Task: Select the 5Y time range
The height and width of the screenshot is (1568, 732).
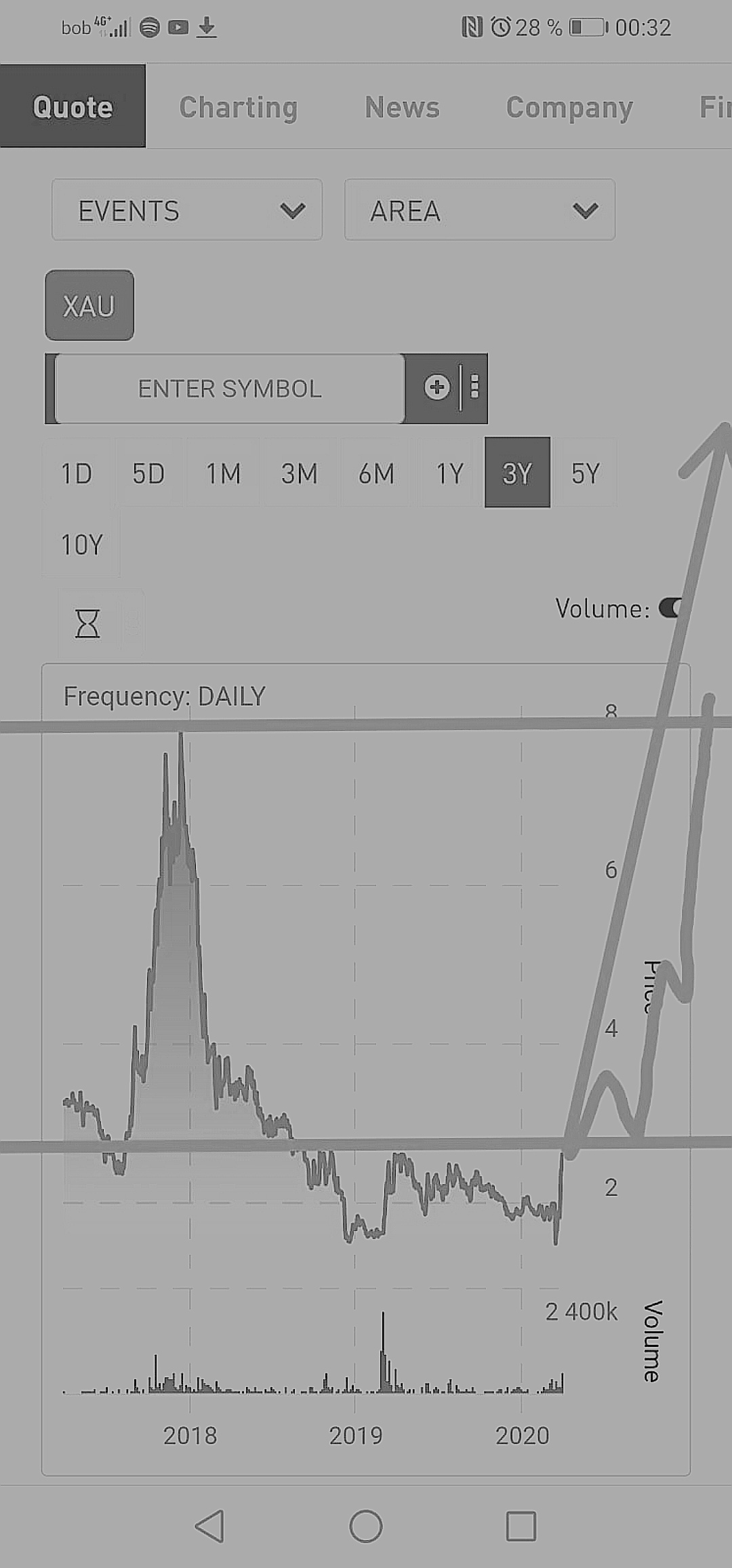Action: click(585, 473)
